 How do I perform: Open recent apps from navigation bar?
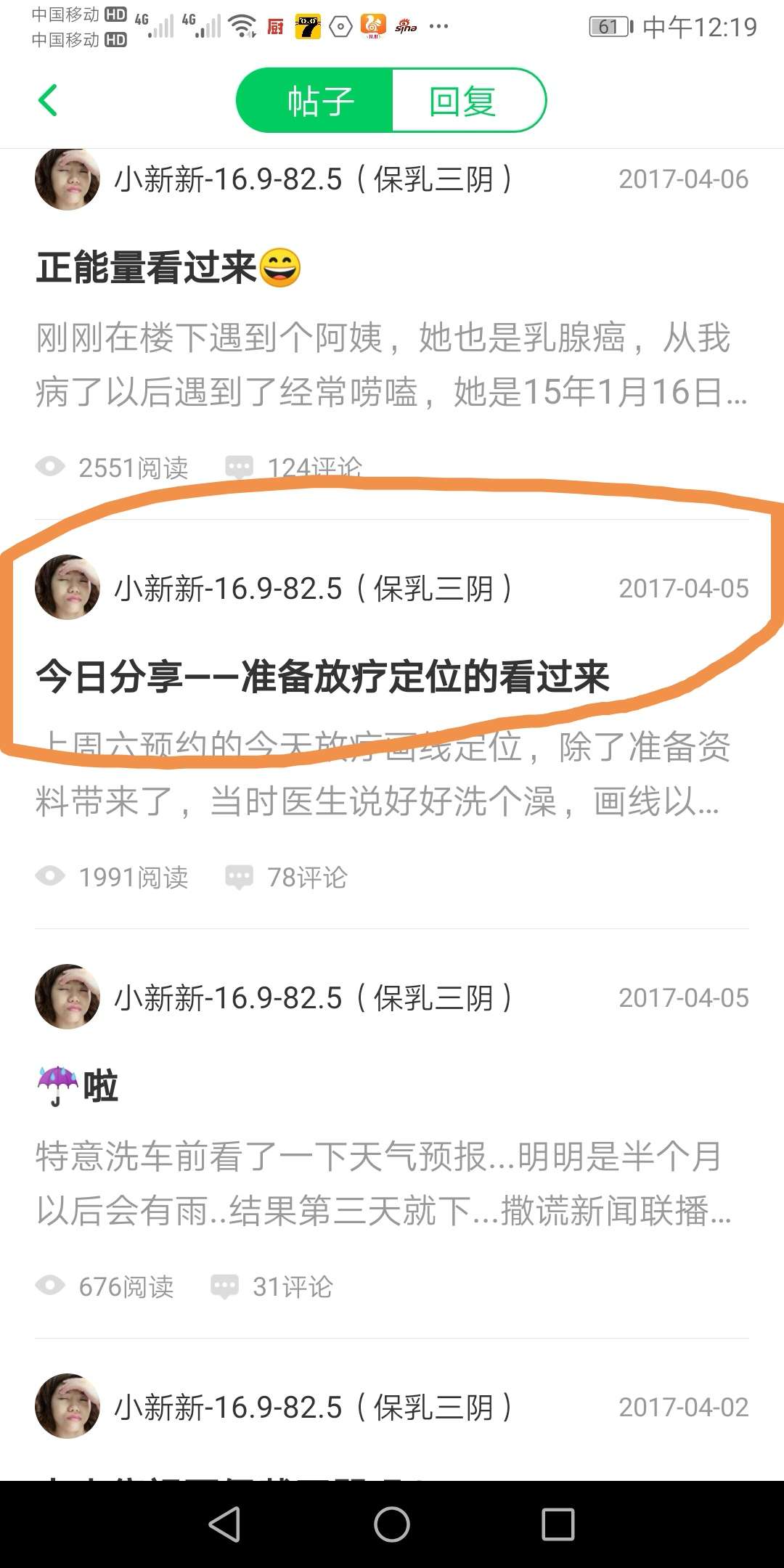(x=558, y=1524)
